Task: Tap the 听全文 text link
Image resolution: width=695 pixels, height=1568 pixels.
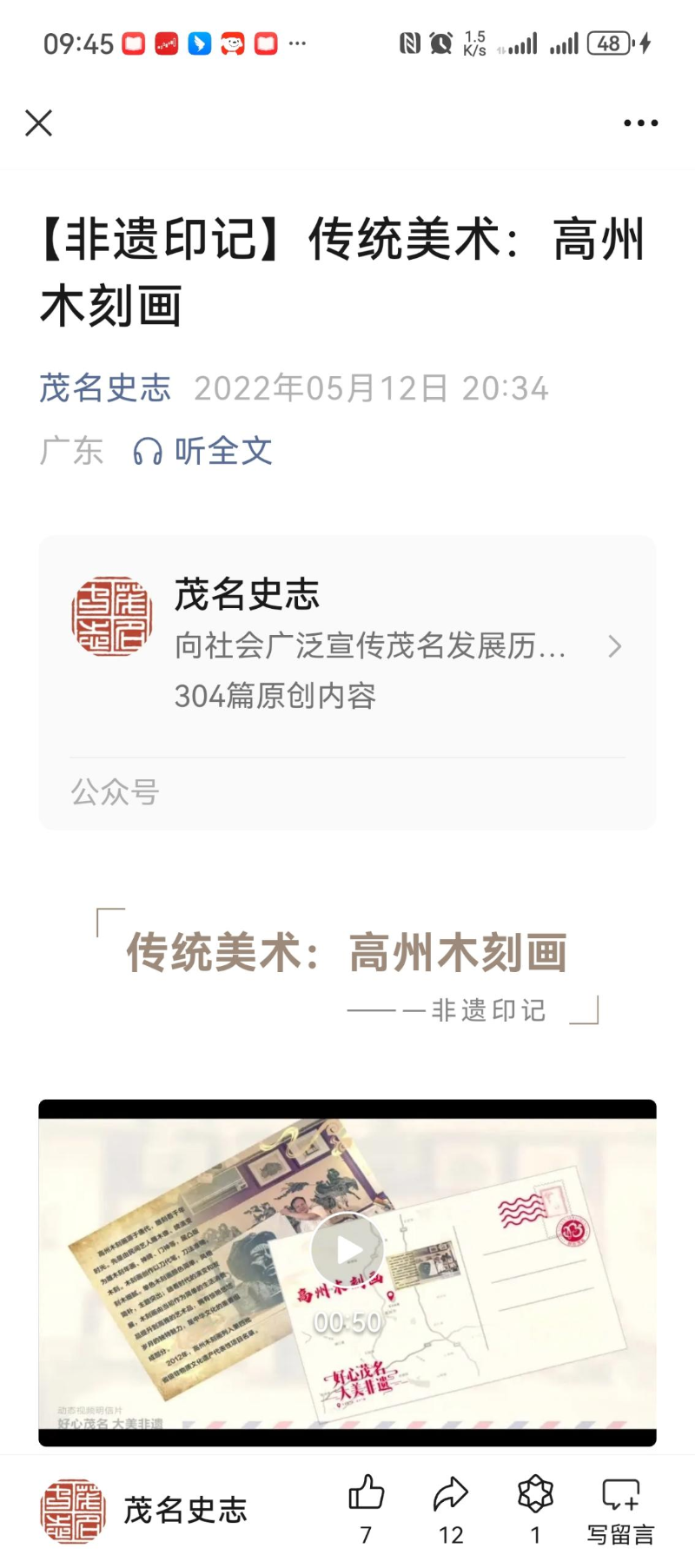Action: (x=222, y=452)
